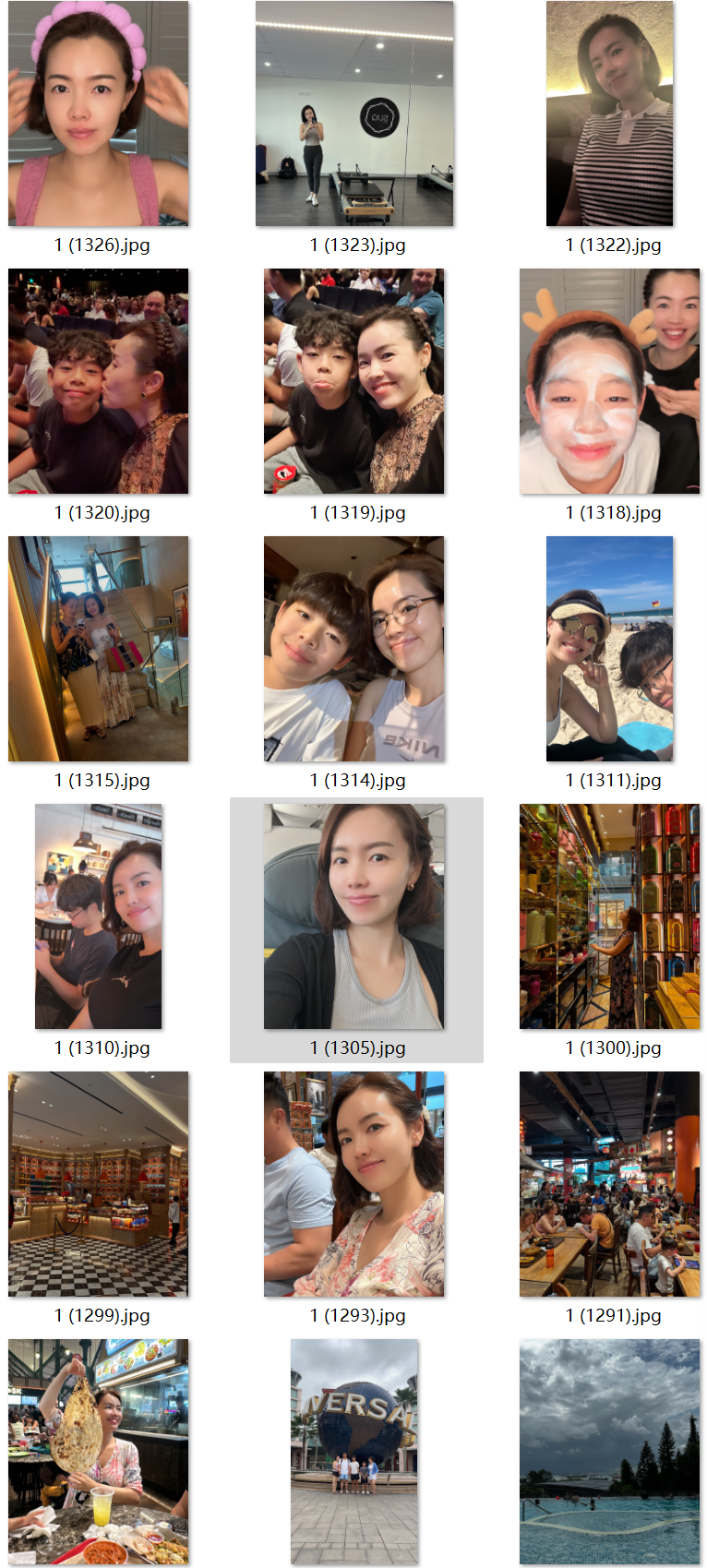Screen dimensions: 707x1568
Task: Select thumbnail 1 (1320).jpg
Action: pos(99,381)
